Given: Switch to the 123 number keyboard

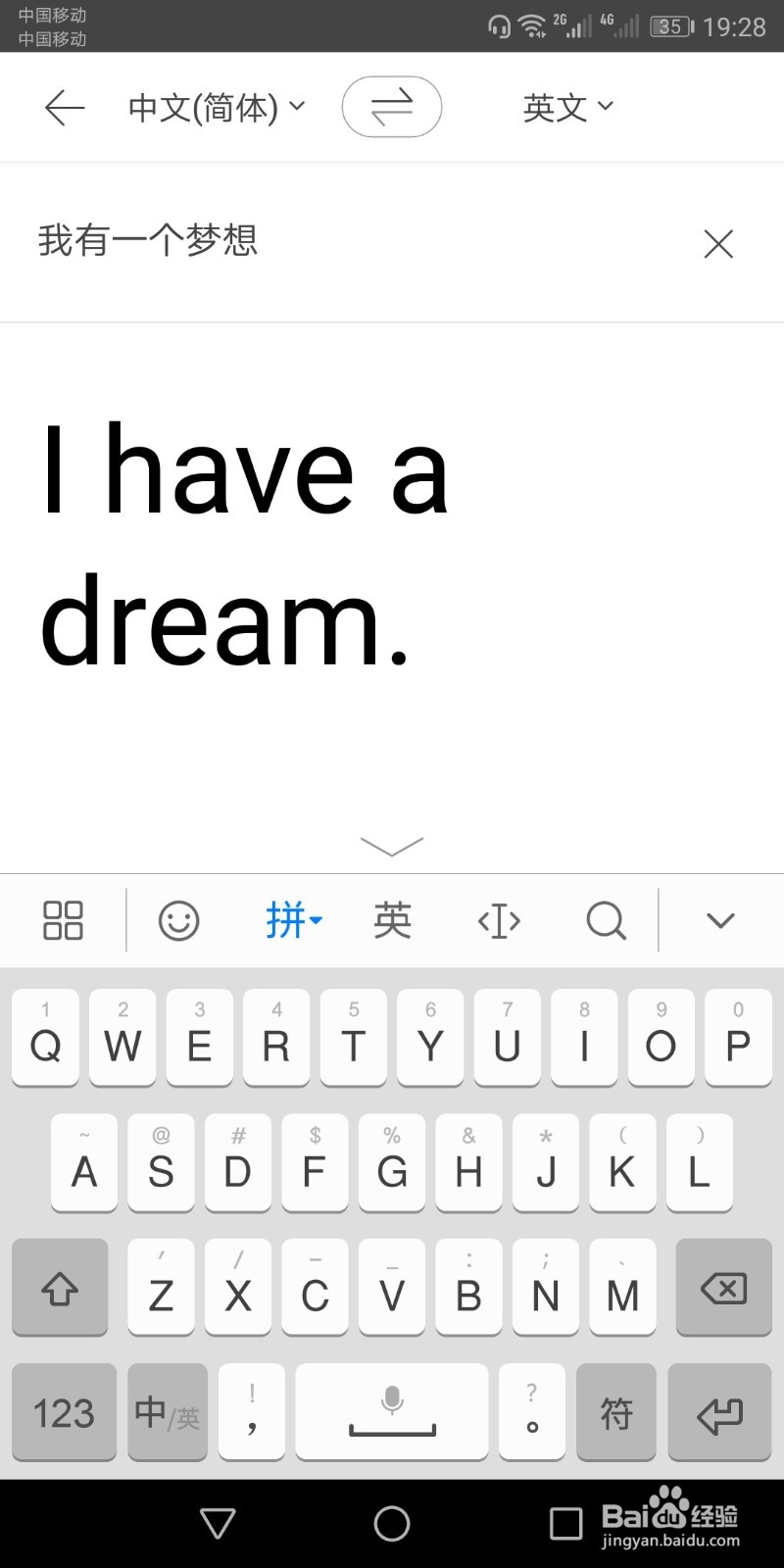Looking at the screenshot, I should pos(64,1412).
